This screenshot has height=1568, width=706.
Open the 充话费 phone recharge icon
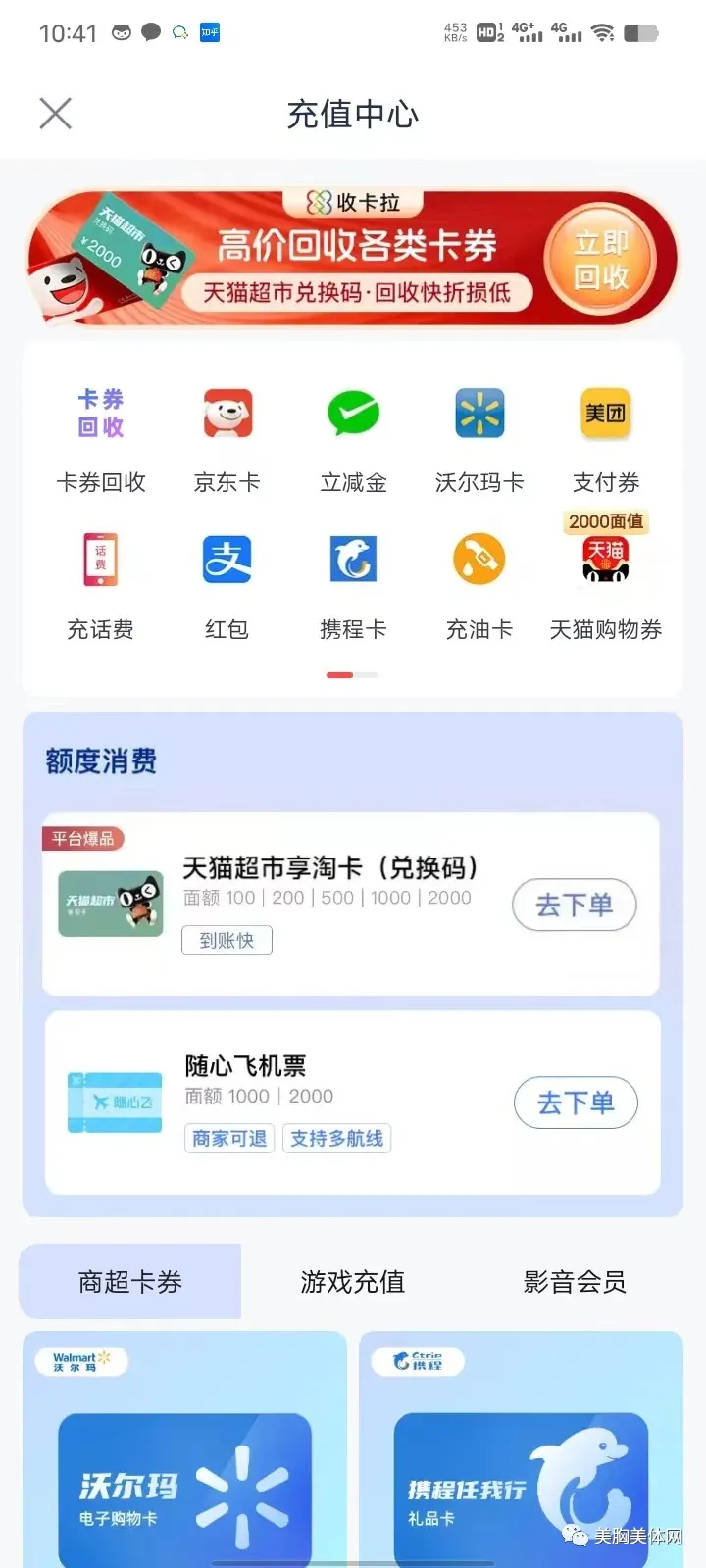tap(101, 561)
